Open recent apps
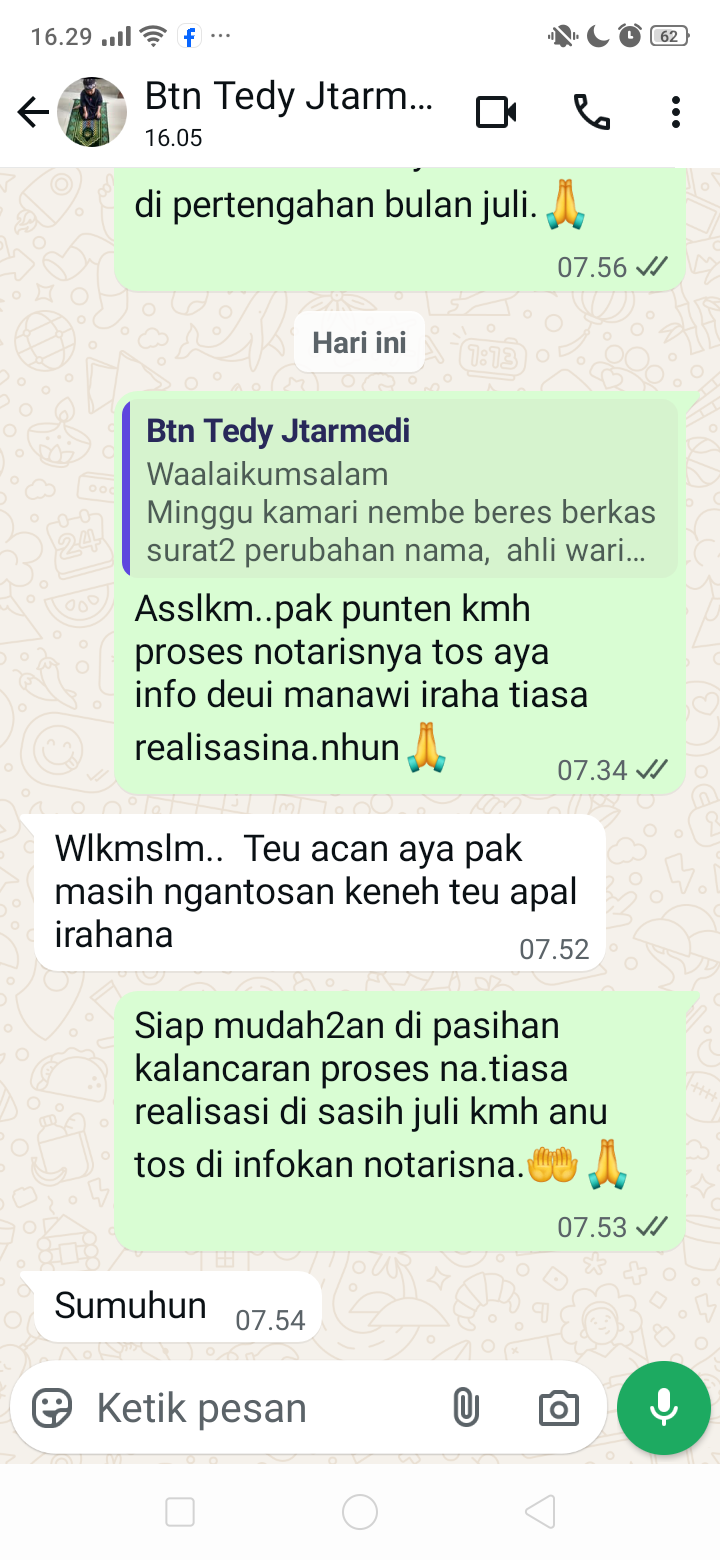Screen dimensions: 720x1560 180,1512
